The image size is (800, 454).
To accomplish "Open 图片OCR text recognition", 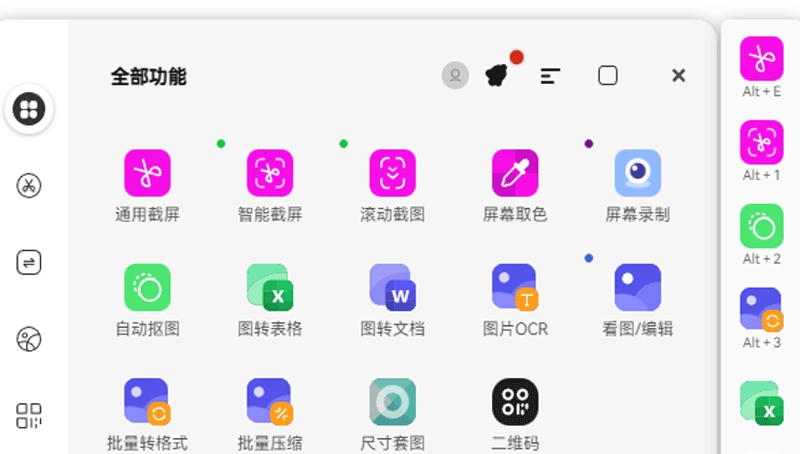I will (x=515, y=288).
